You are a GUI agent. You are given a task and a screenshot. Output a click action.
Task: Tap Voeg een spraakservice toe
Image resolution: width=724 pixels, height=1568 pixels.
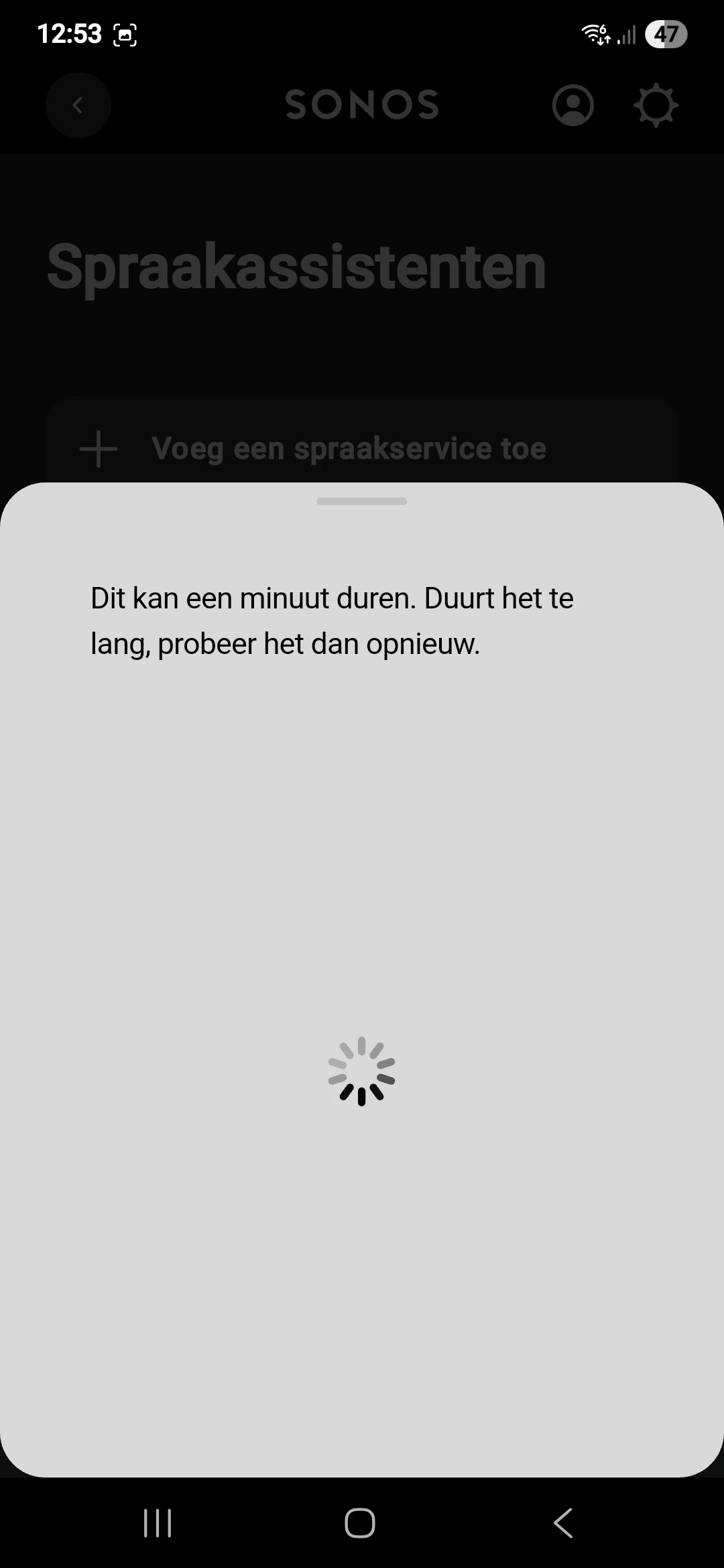[349, 448]
